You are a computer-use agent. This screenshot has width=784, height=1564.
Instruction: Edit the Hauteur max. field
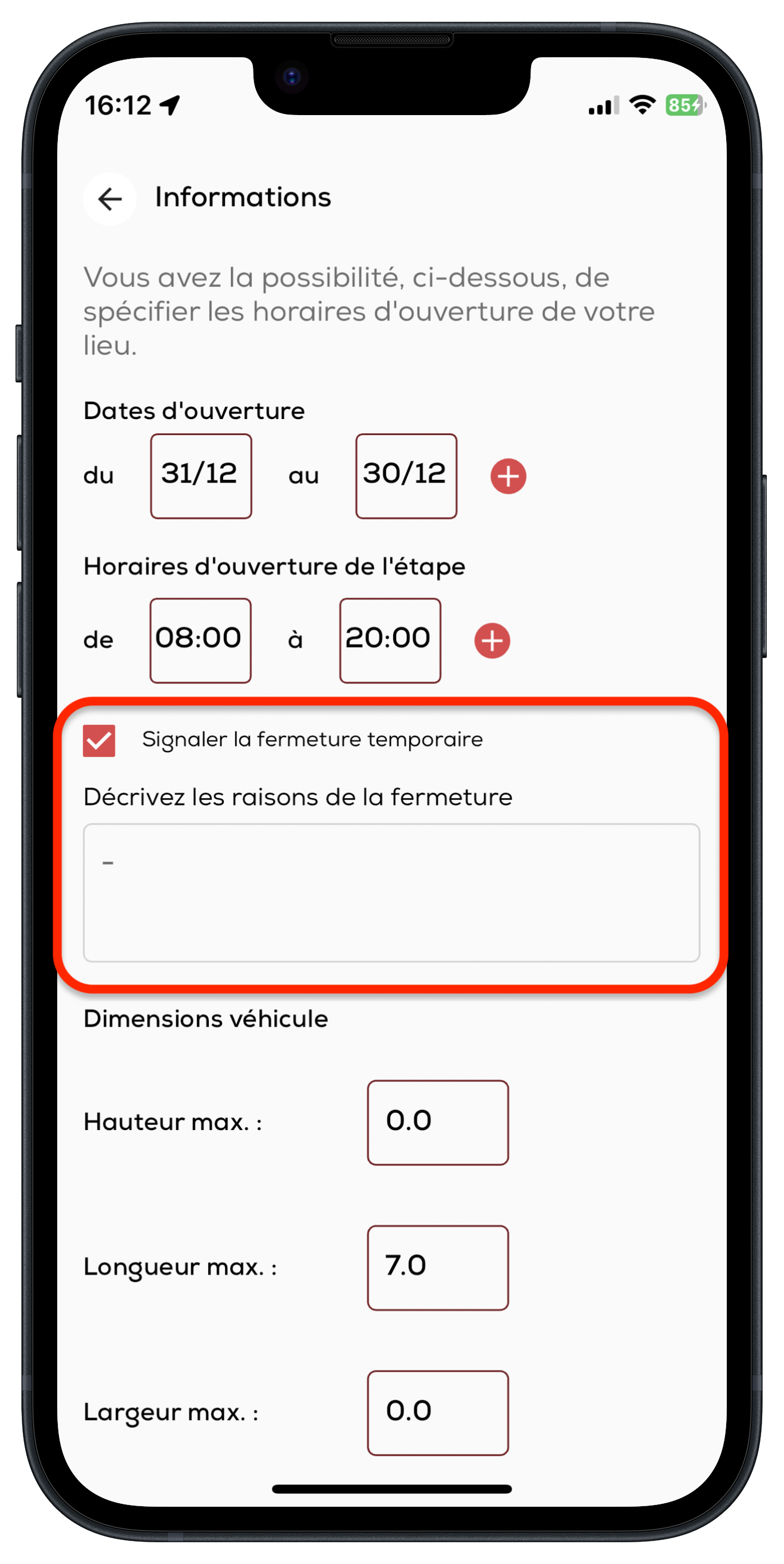(x=438, y=1122)
